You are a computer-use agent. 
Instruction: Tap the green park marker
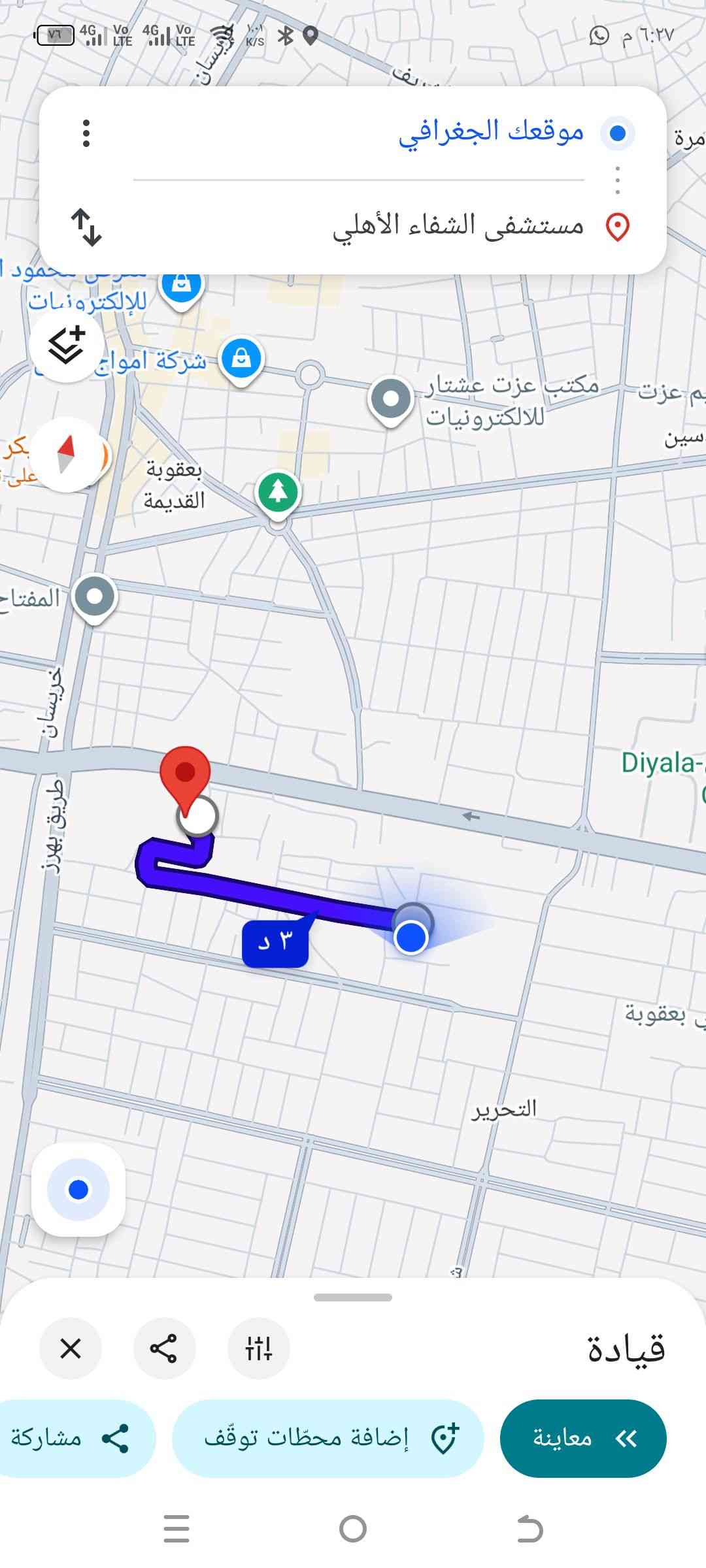coord(278,492)
